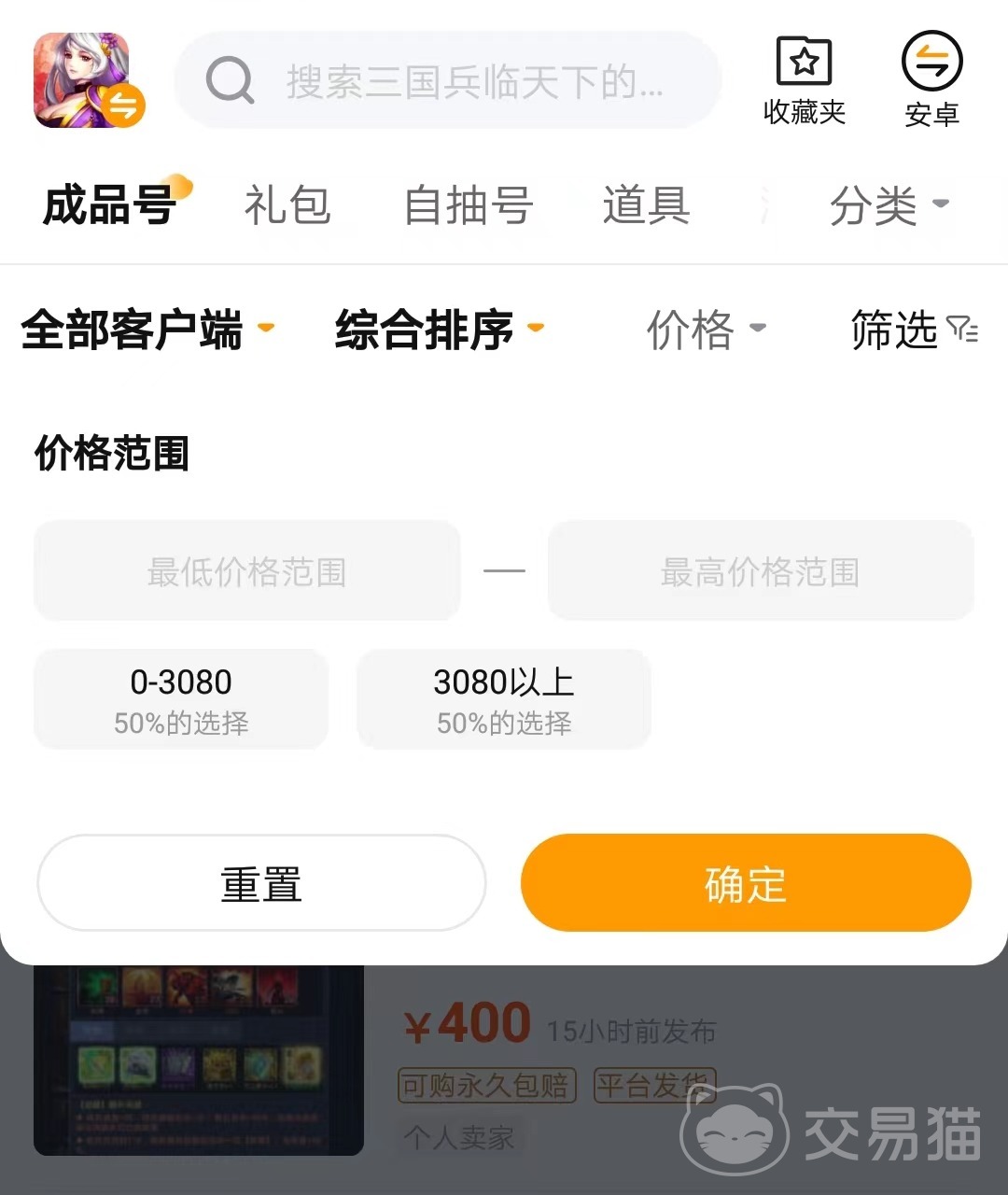This screenshot has height=1195, width=1008.
Task: Tap the 最高价格范围 input field
Action: point(760,570)
